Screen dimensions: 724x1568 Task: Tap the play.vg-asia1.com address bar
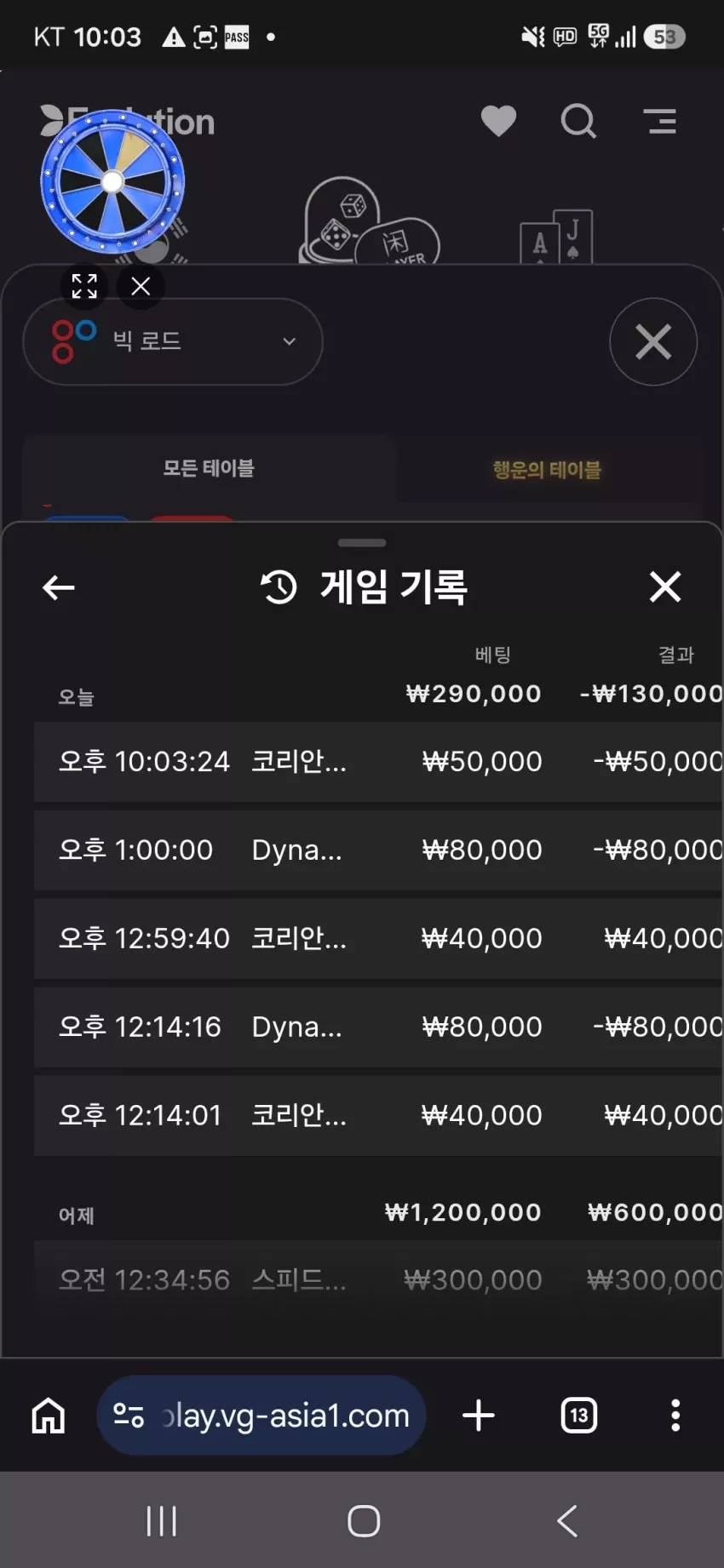click(x=261, y=1416)
